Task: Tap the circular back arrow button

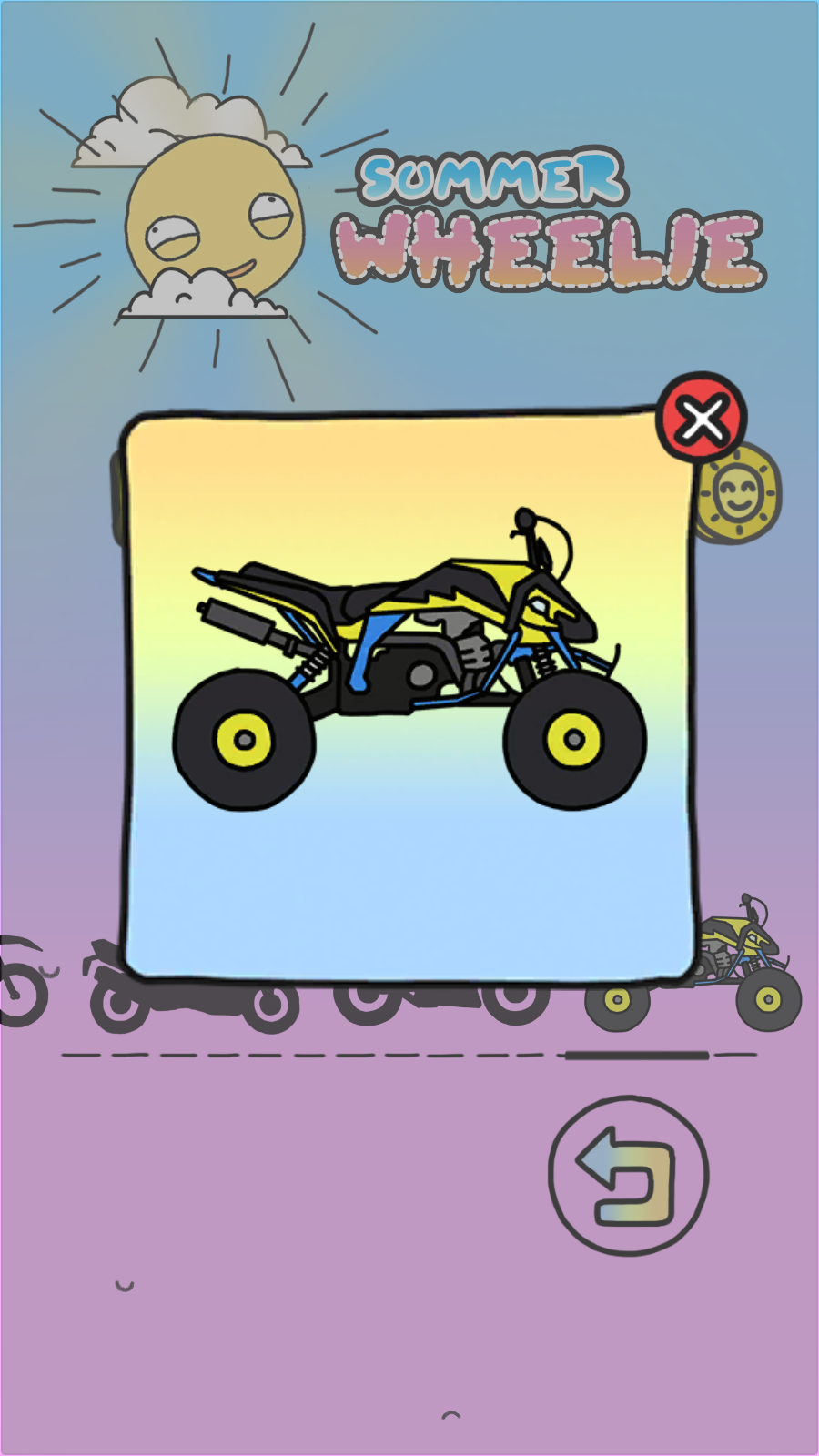Action: click(628, 1175)
